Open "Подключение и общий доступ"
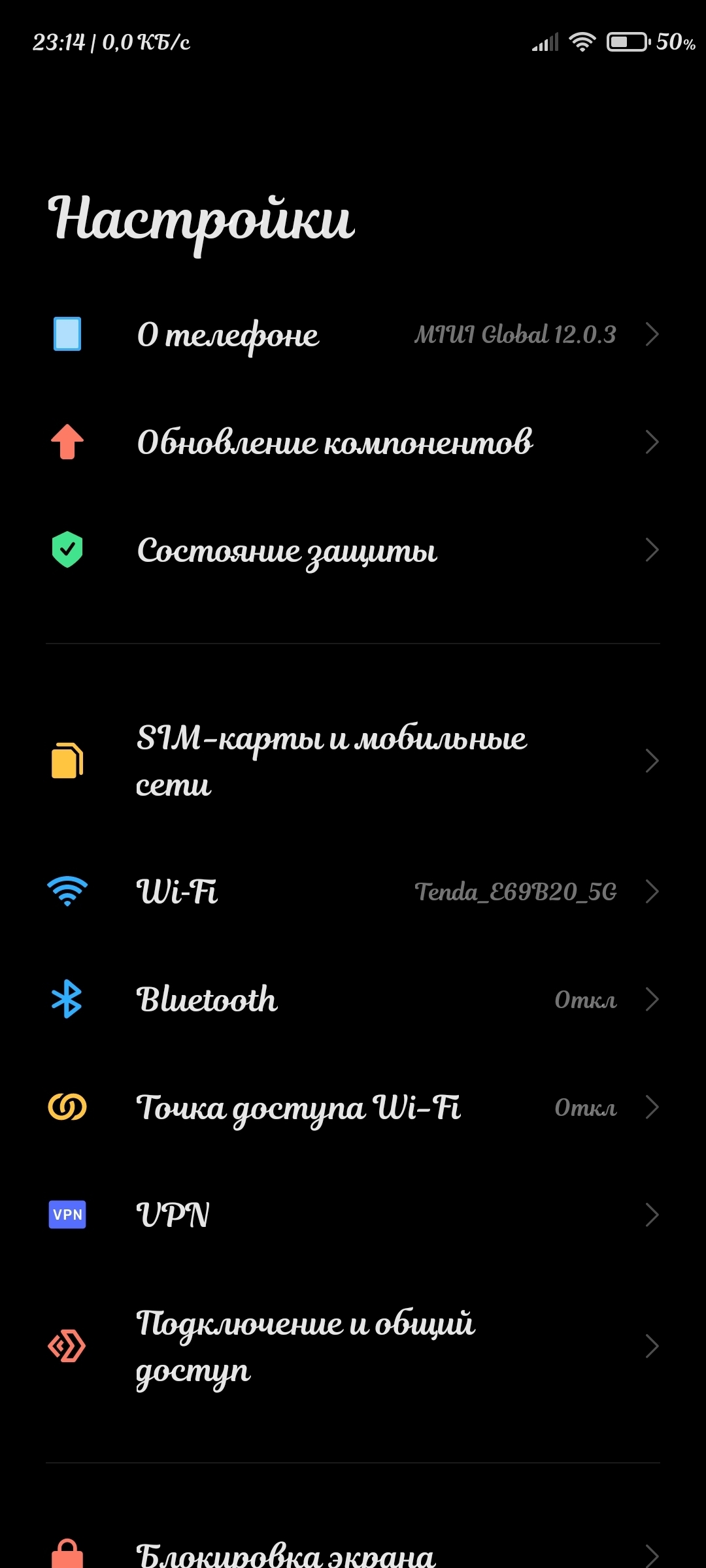The height and width of the screenshot is (1568, 706). click(x=353, y=1346)
